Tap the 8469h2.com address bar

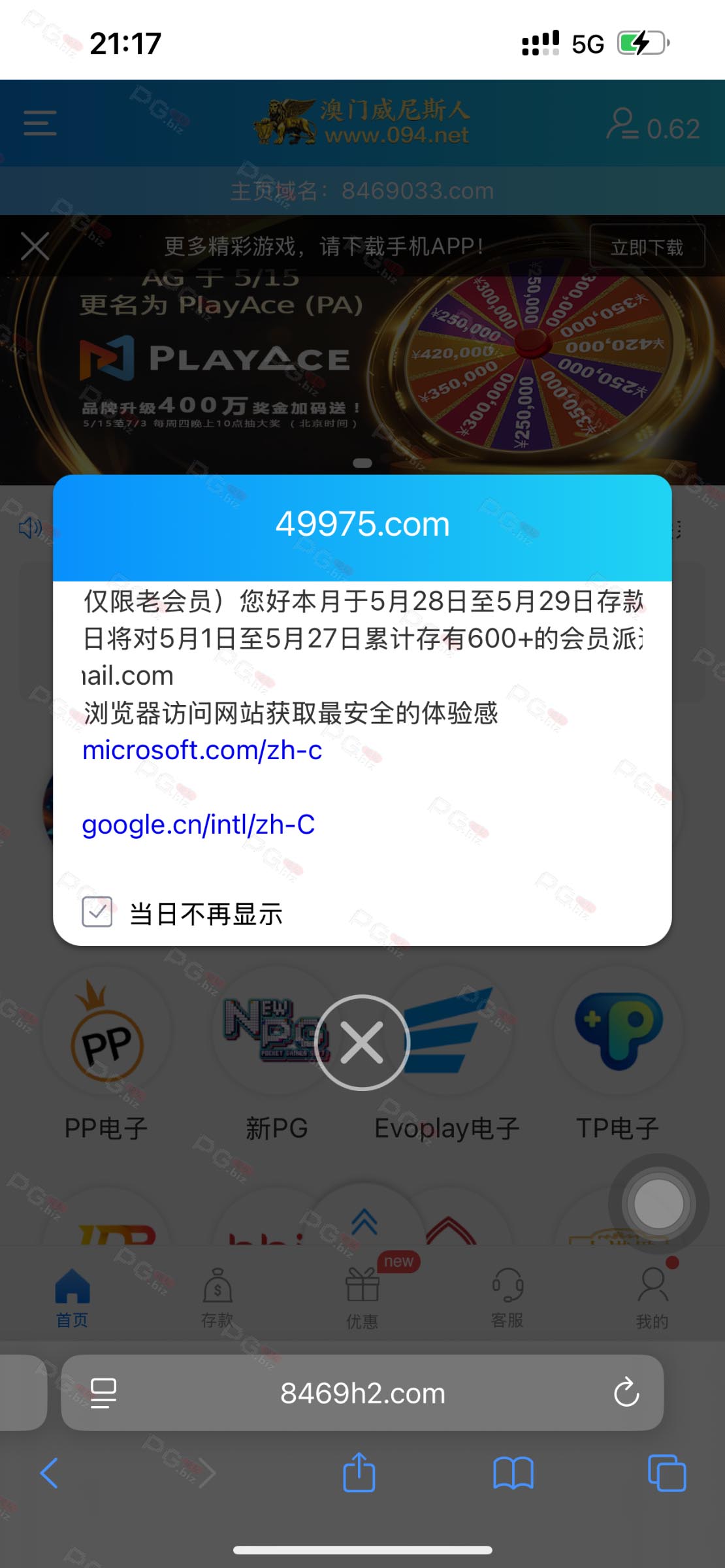coord(362,1393)
